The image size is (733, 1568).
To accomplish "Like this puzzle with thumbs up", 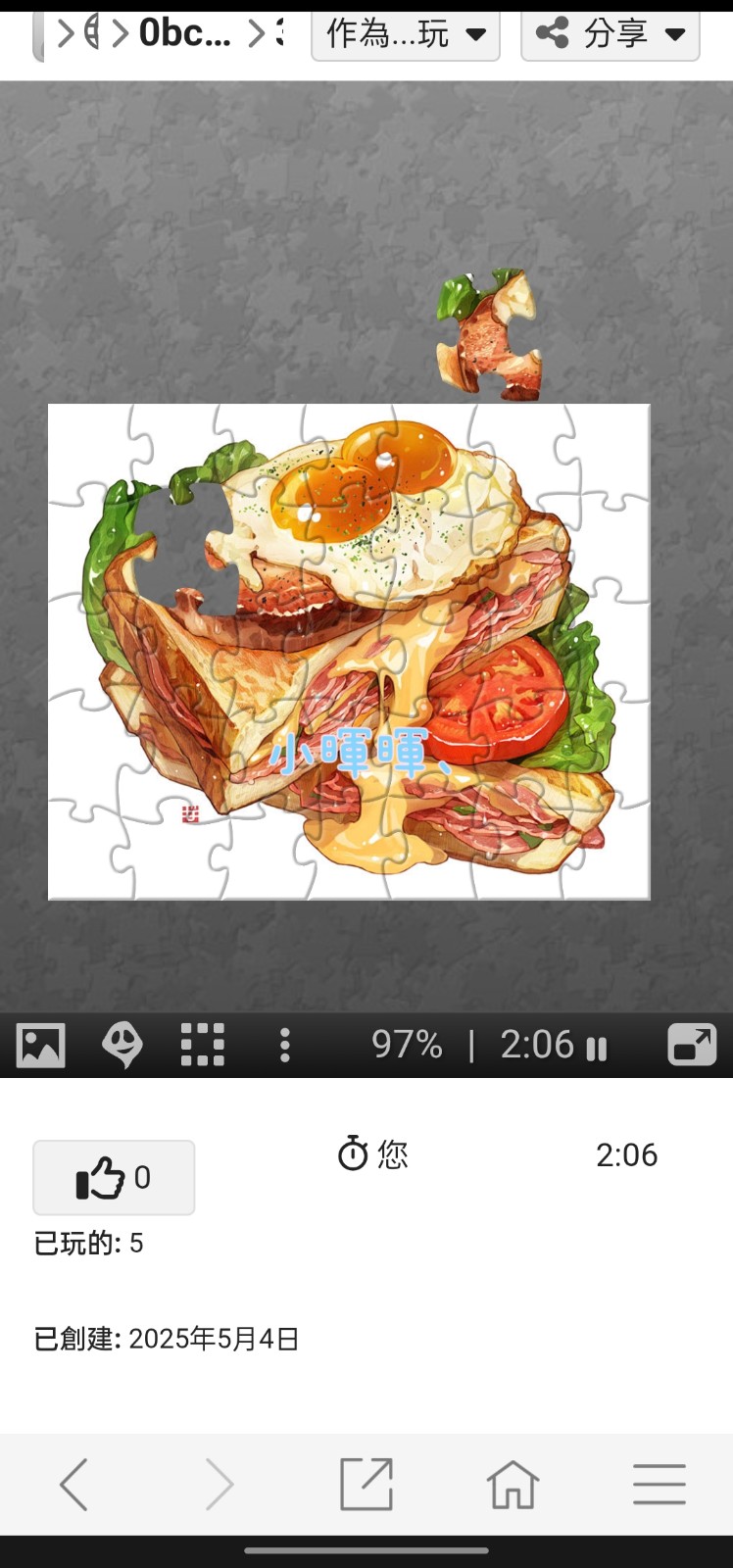I will coord(114,1177).
